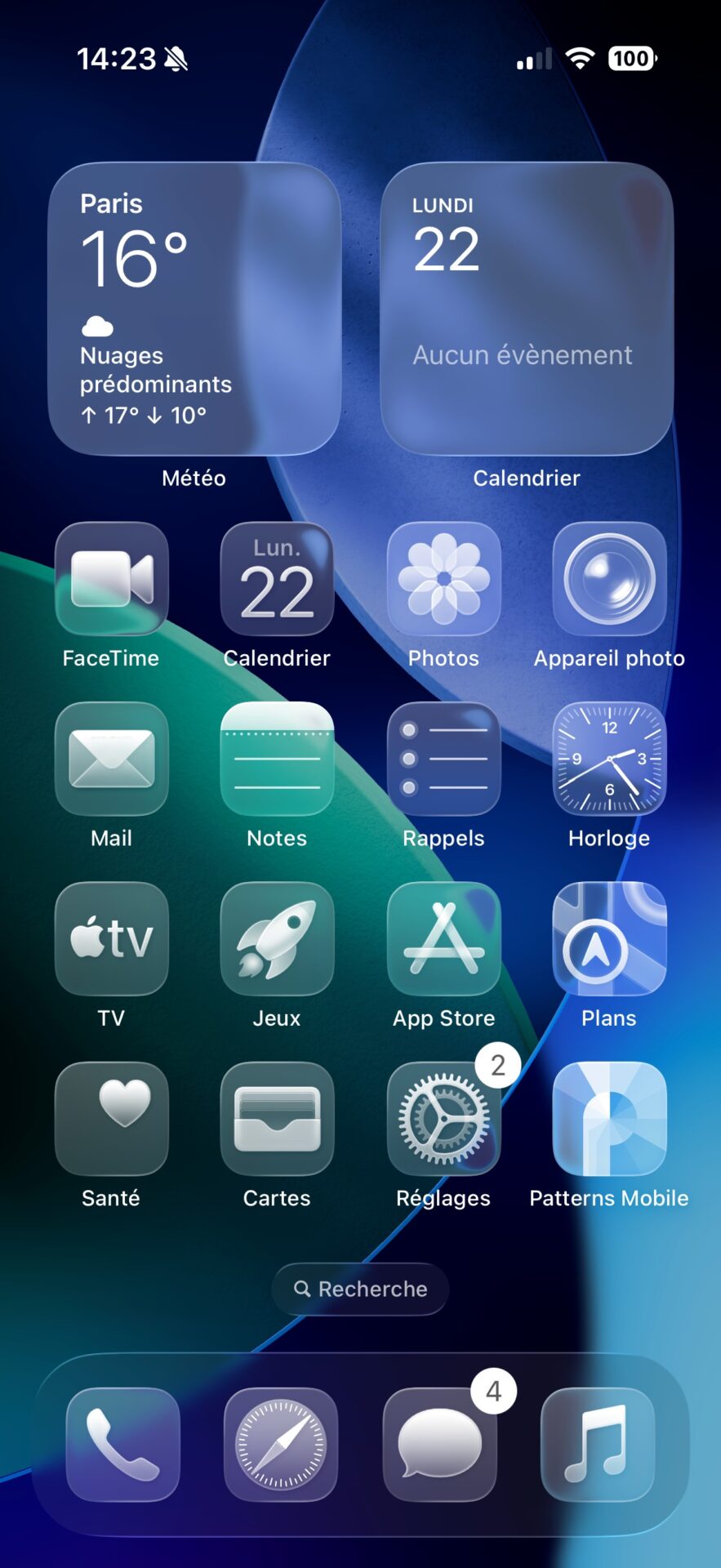Image resolution: width=721 pixels, height=1568 pixels.
Task: Launch the Apple TV app
Action: 112,938
